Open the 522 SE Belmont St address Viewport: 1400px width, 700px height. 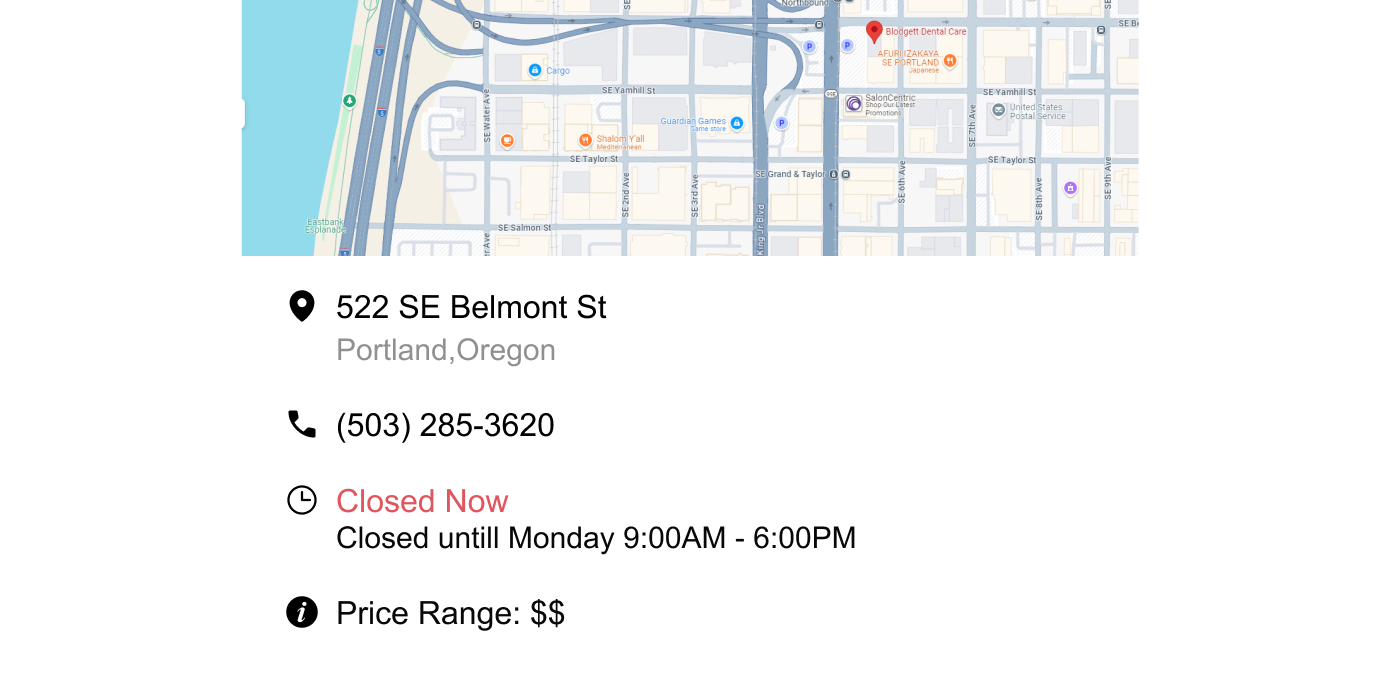coord(471,307)
